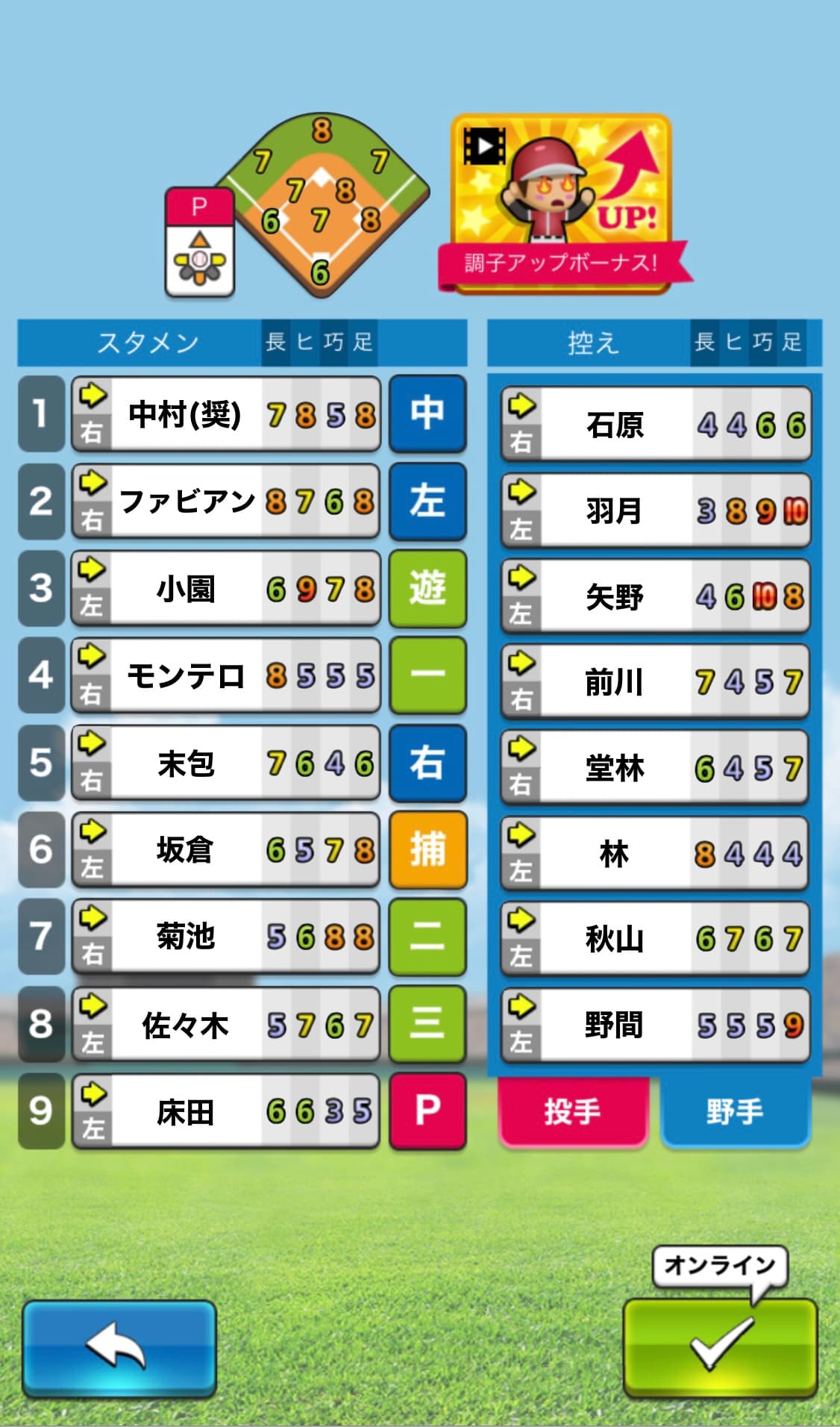Change the 遊 position of 小園
The width and height of the screenshot is (840, 1427).
coord(427,589)
